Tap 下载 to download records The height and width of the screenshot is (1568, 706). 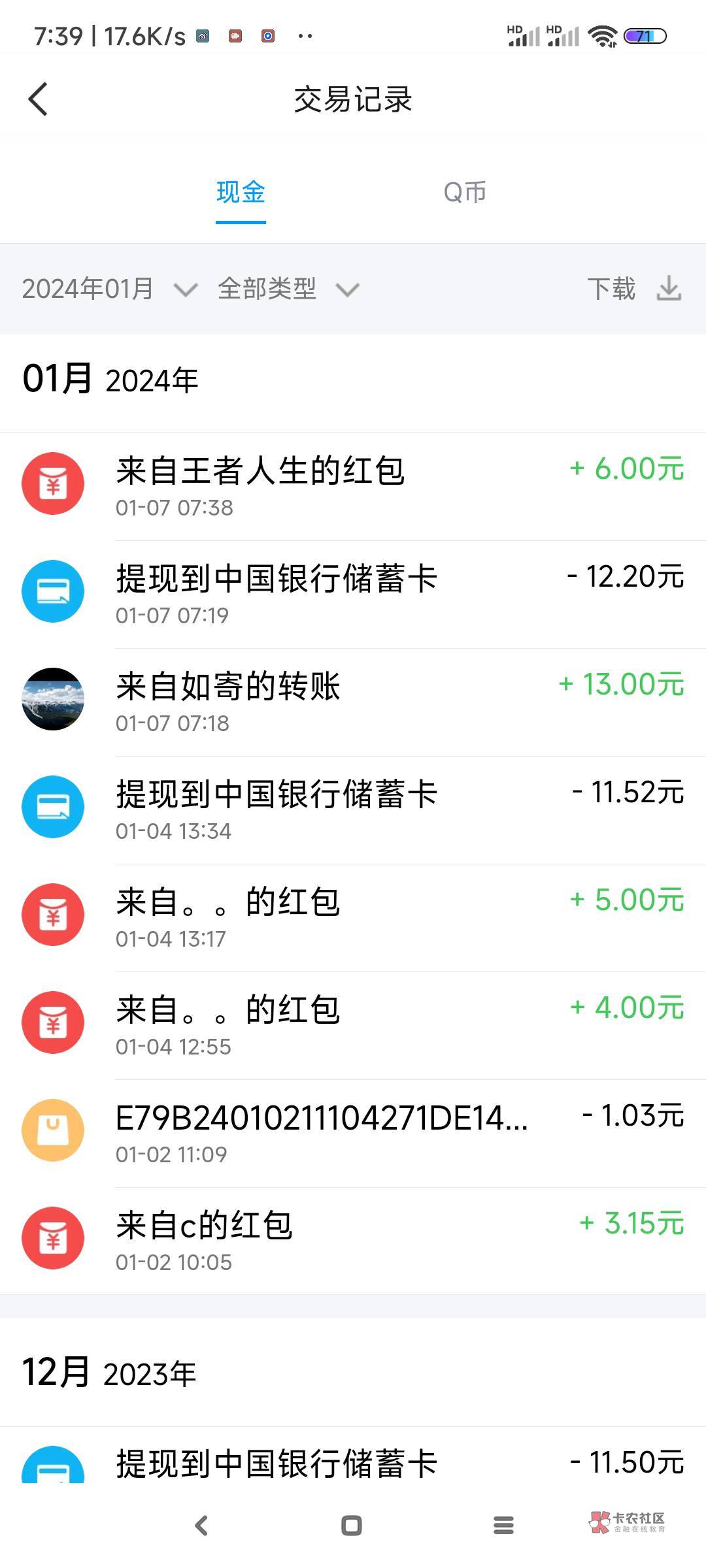pos(633,289)
